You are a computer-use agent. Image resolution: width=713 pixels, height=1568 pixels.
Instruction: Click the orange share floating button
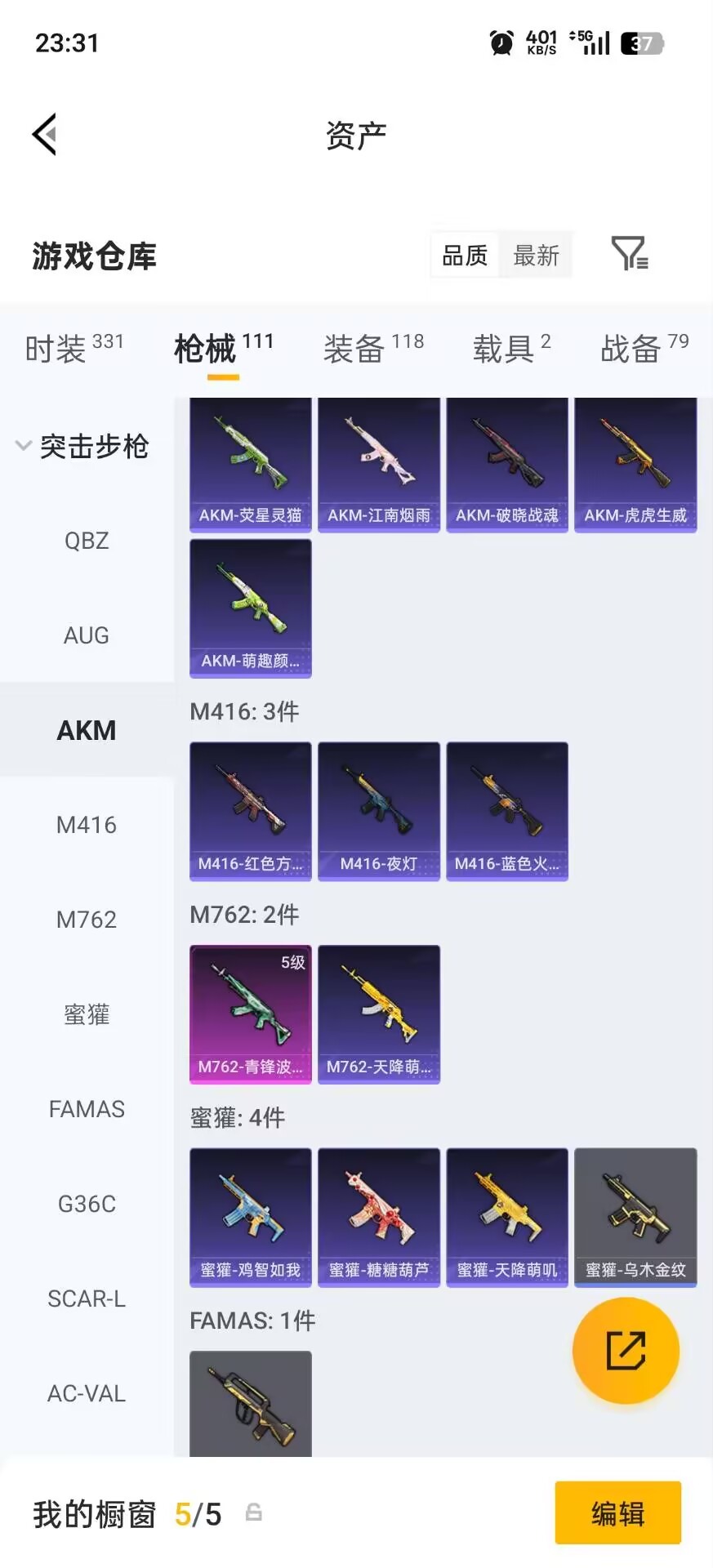[626, 1351]
